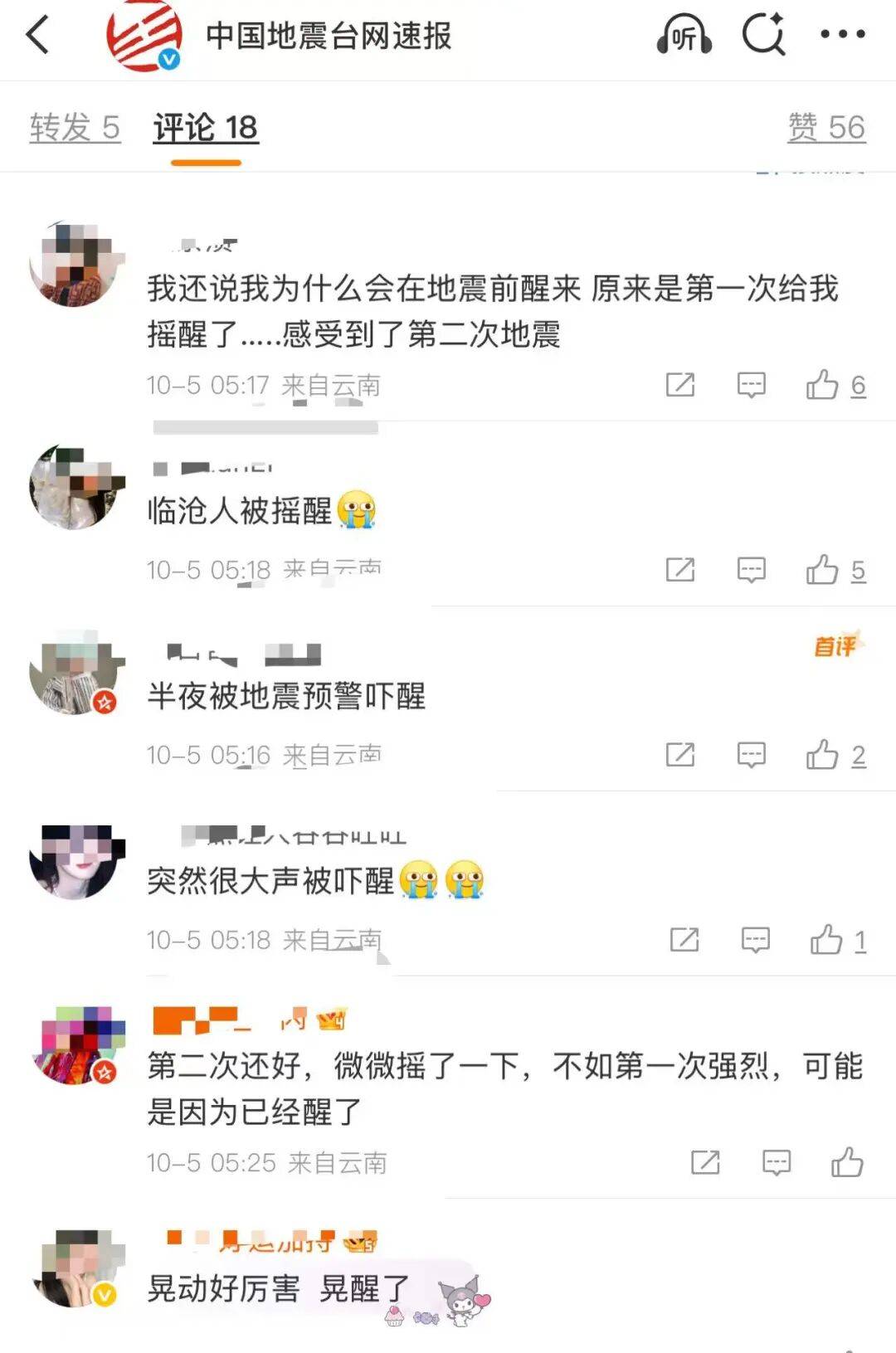The height and width of the screenshot is (1353, 896).
Task: Like the comment posted at 05:25
Action: (x=846, y=1161)
